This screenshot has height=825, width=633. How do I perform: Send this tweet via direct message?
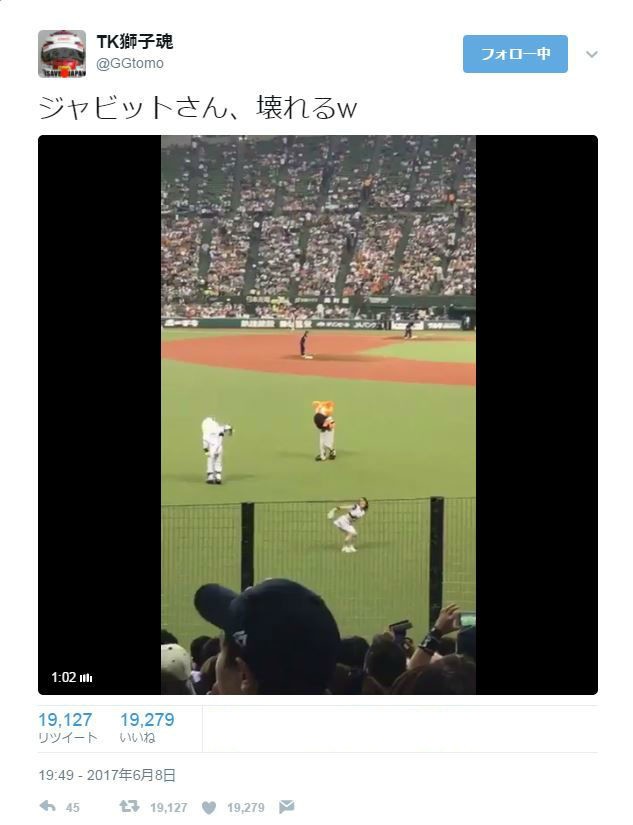point(286,807)
